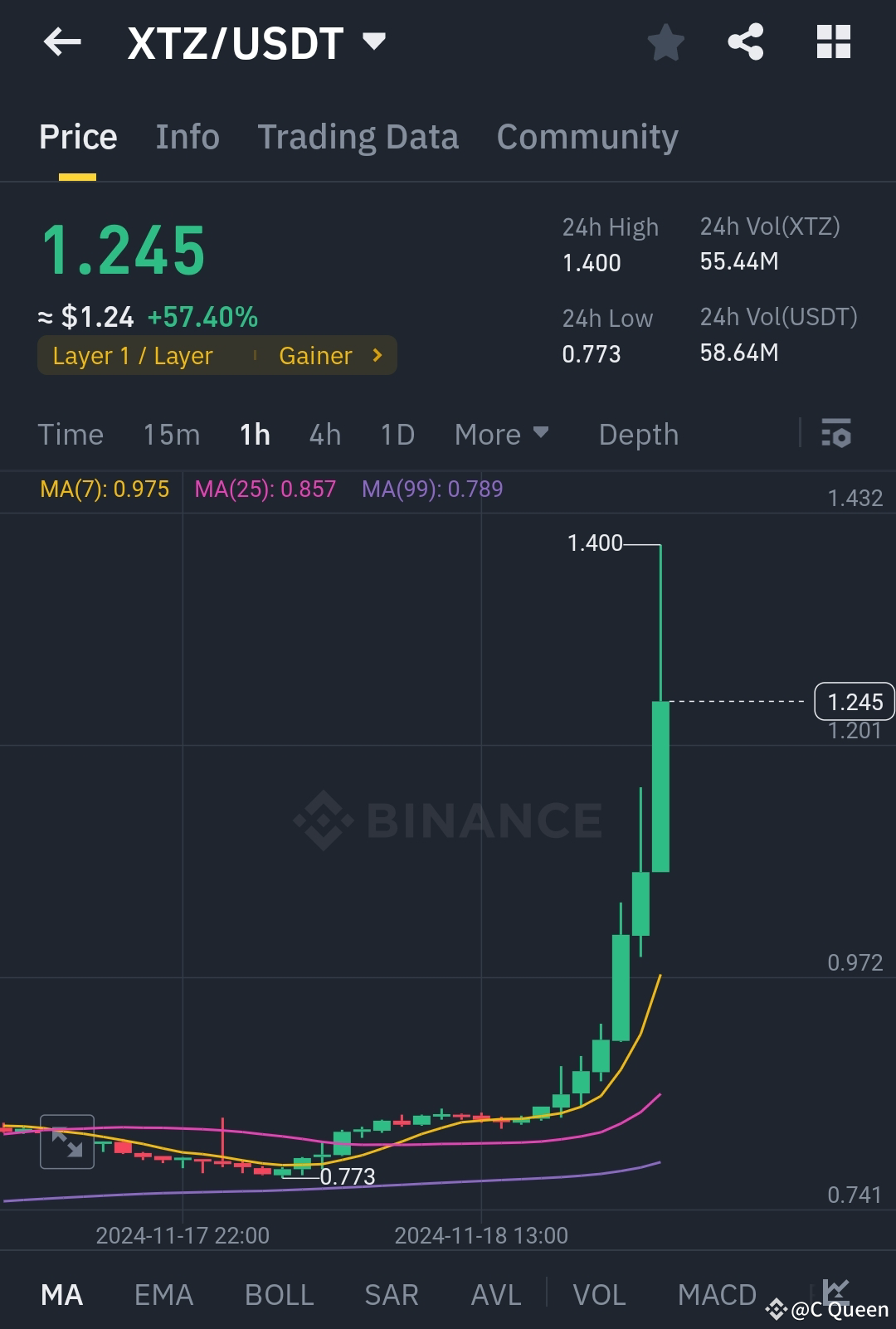Image resolution: width=896 pixels, height=1329 pixels.
Task: Switch to the 1D interval
Action: (x=396, y=434)
